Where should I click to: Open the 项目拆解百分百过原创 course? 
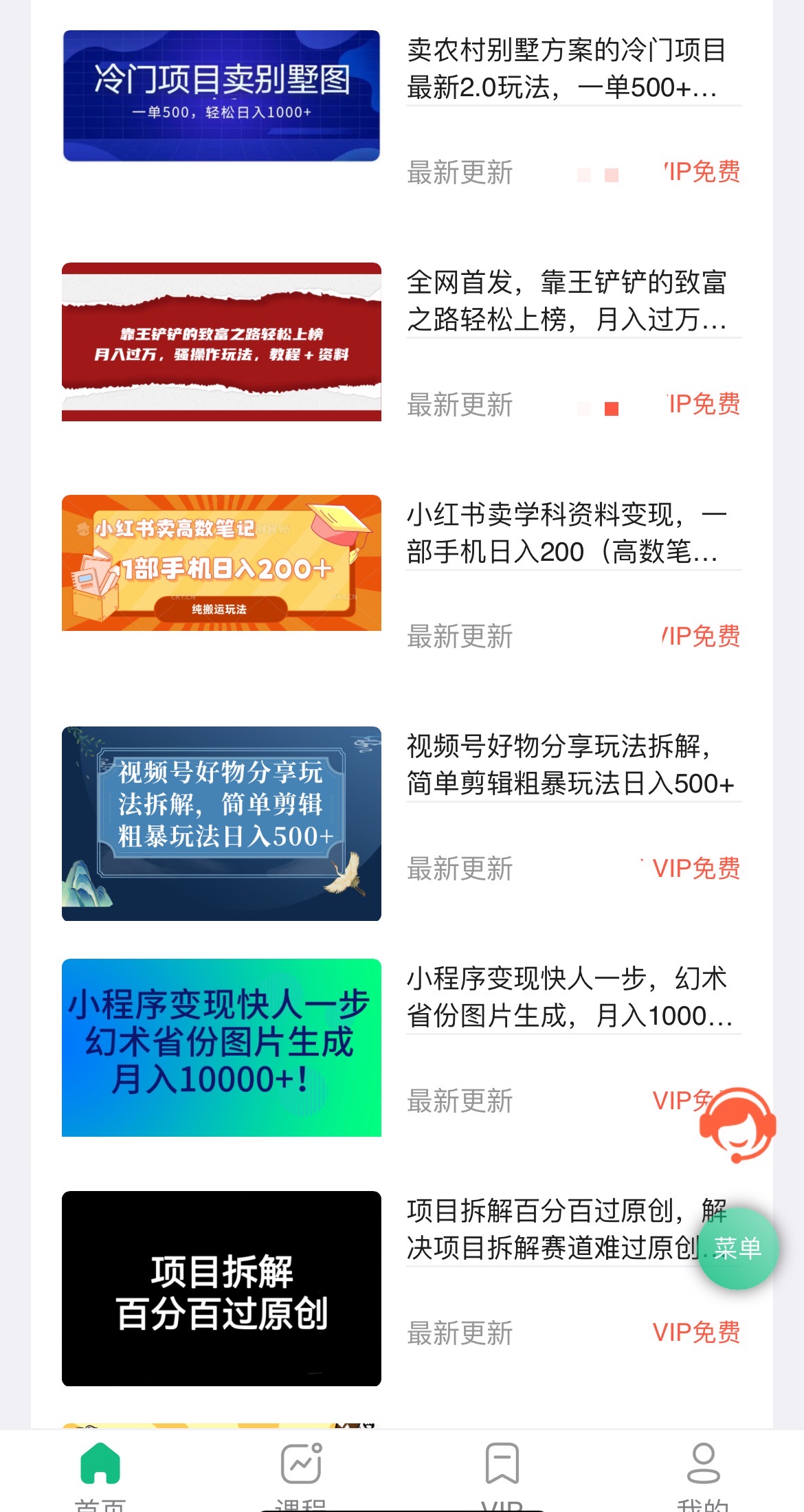[221, 1288]
